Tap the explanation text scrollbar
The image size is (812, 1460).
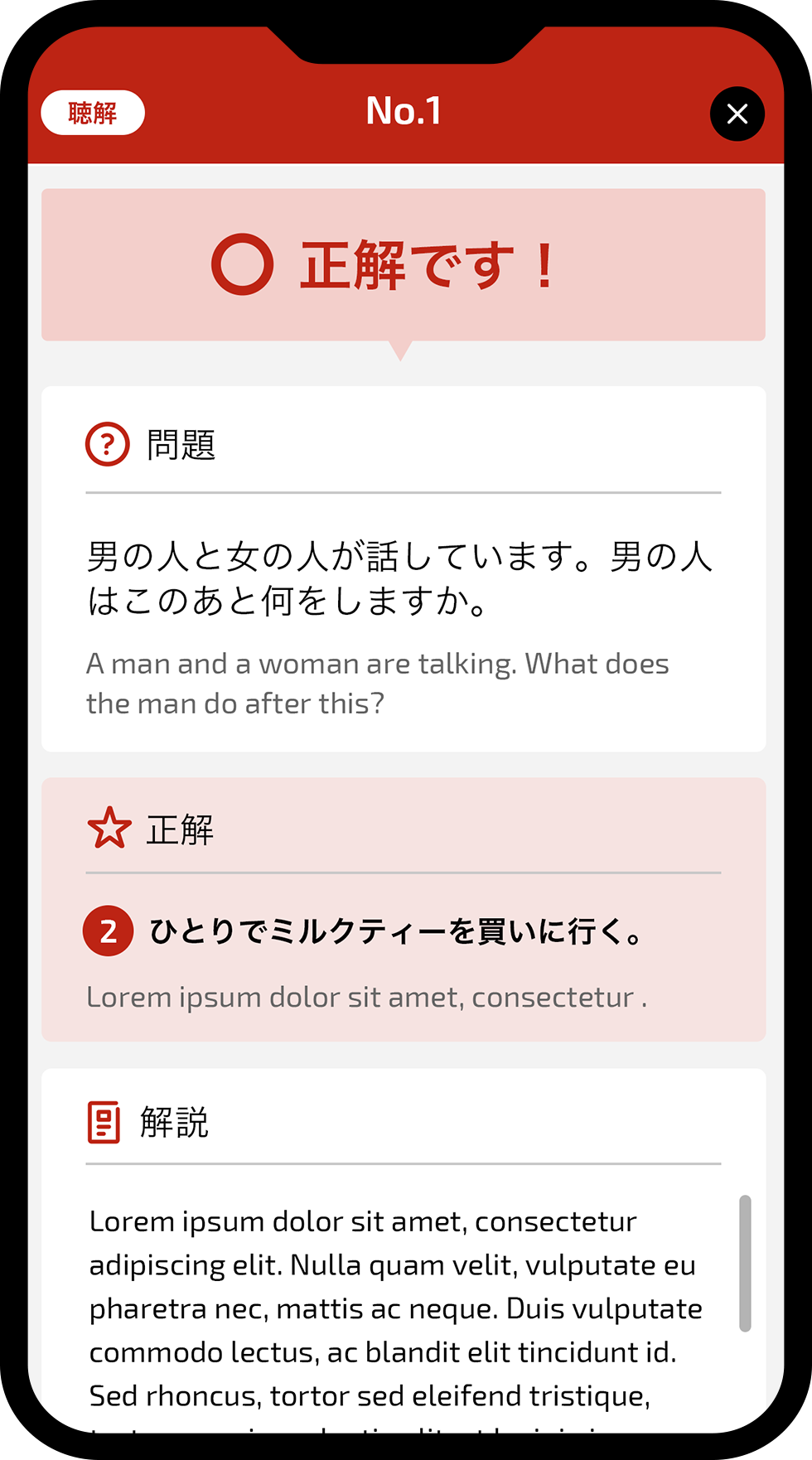click(x=745, y=1263)
